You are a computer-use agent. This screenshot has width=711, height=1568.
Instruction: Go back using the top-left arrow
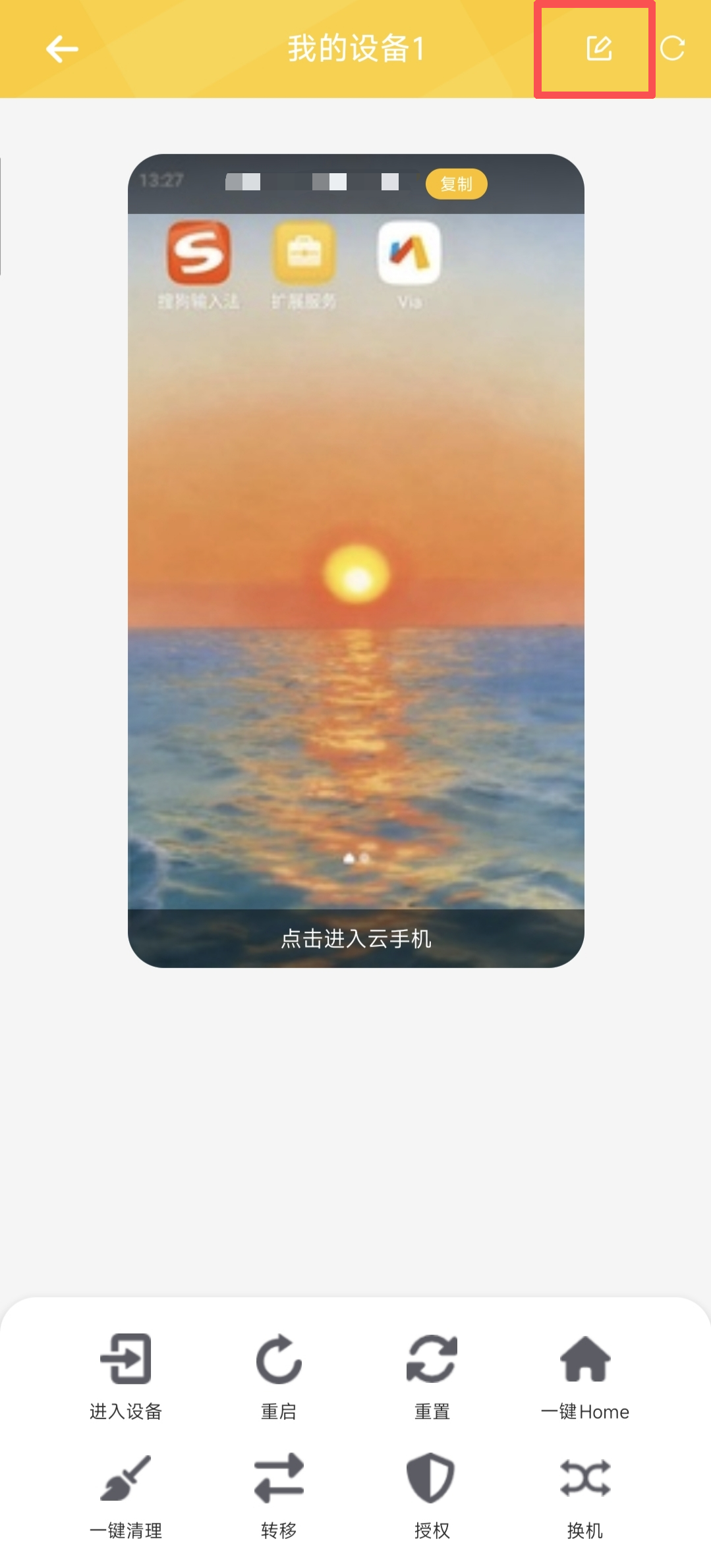(x=62, y=49)
